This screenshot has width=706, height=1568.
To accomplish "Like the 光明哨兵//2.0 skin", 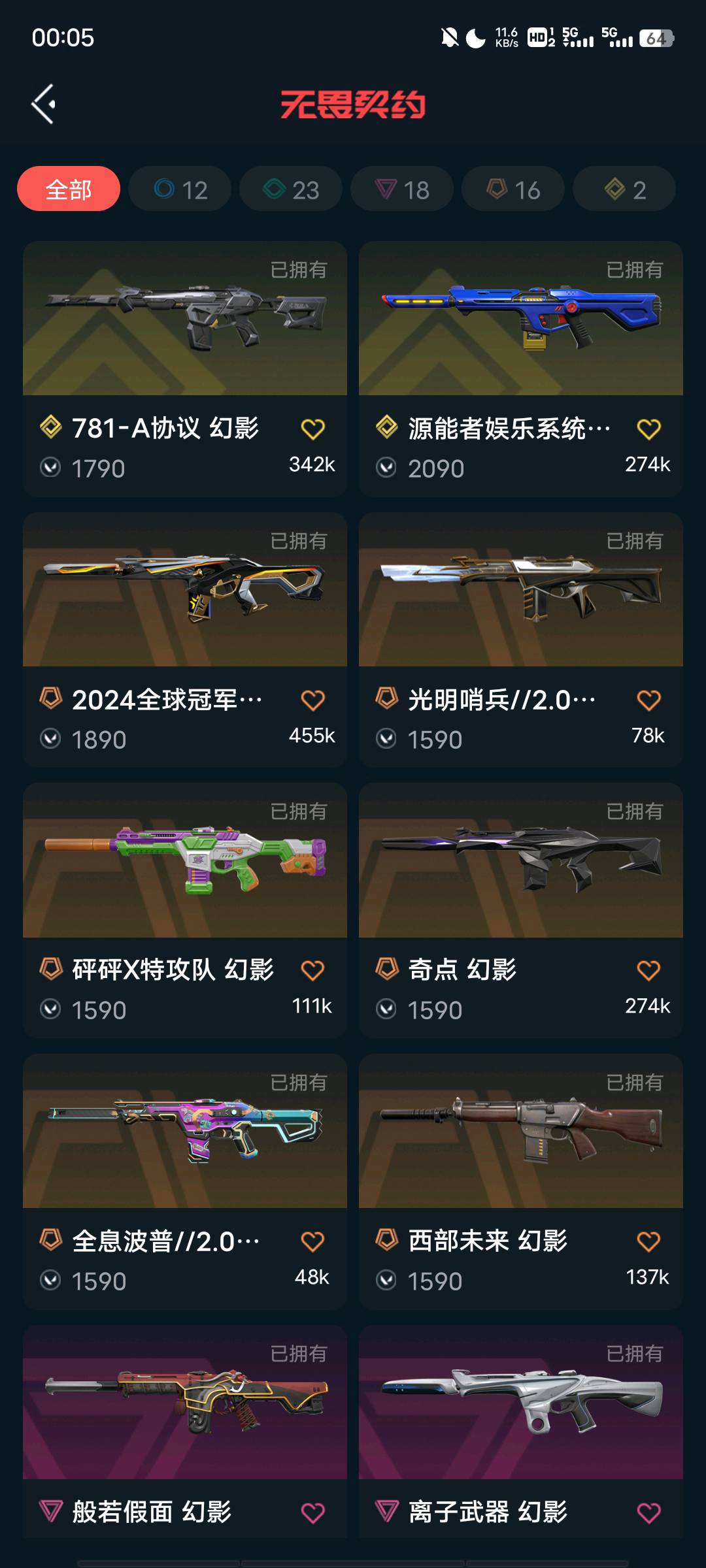I will pyautogui.click(x=648, y=700).
